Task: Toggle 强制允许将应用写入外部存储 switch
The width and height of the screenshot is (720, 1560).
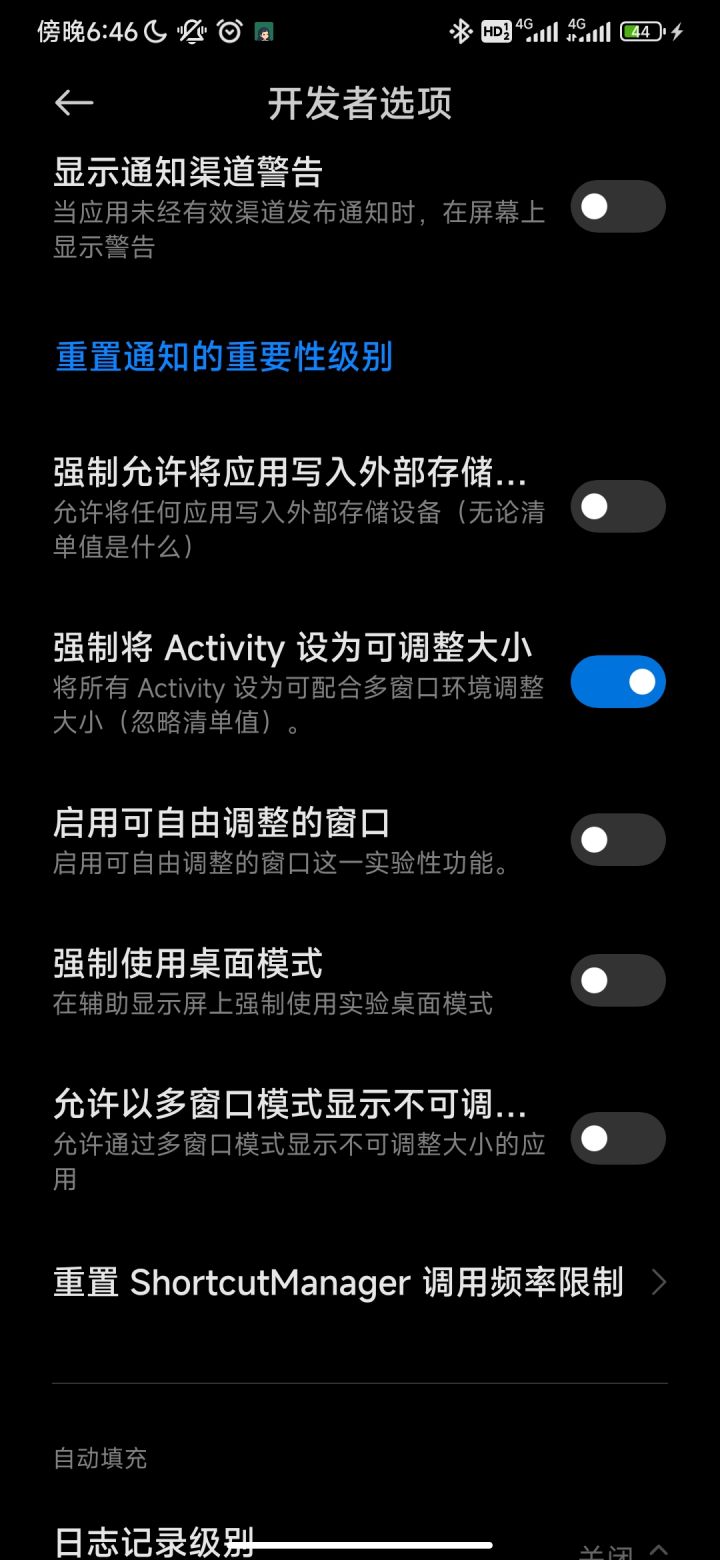Action: 618,506
